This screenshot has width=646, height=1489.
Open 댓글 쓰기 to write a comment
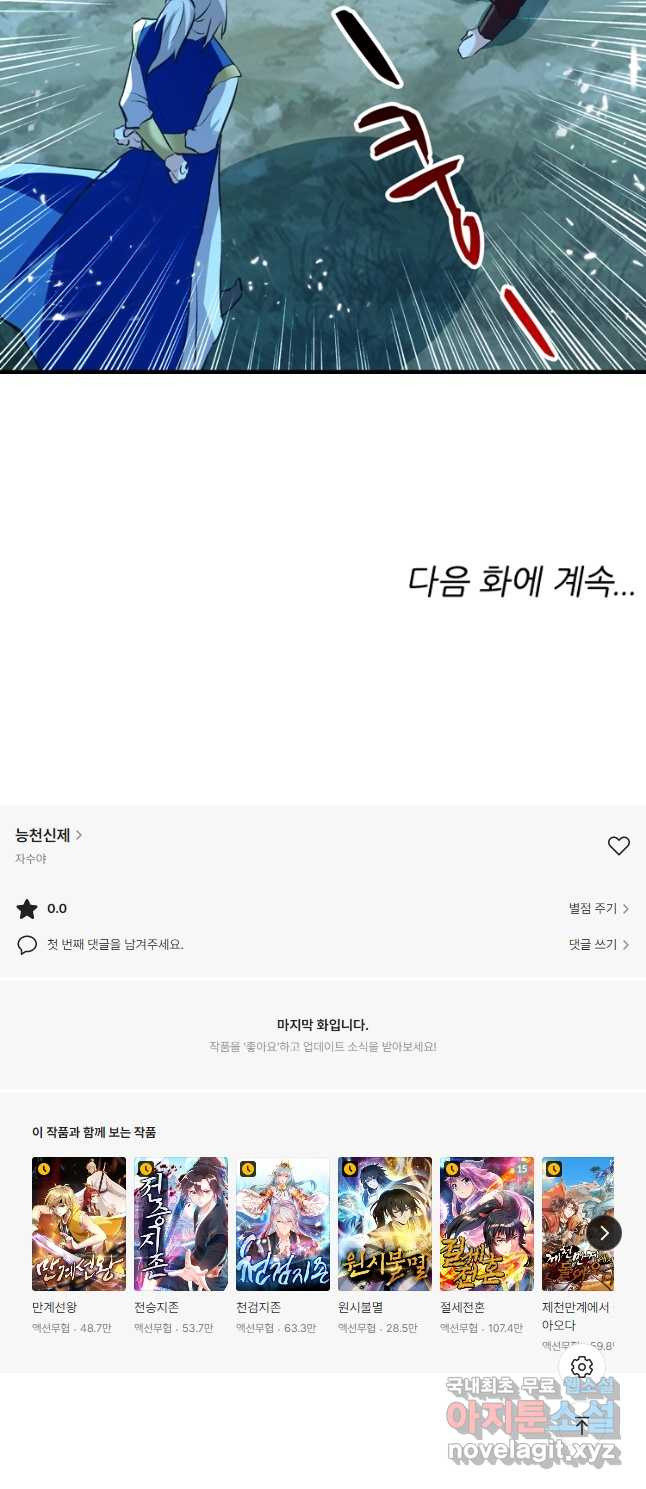(x=598, y=944)
